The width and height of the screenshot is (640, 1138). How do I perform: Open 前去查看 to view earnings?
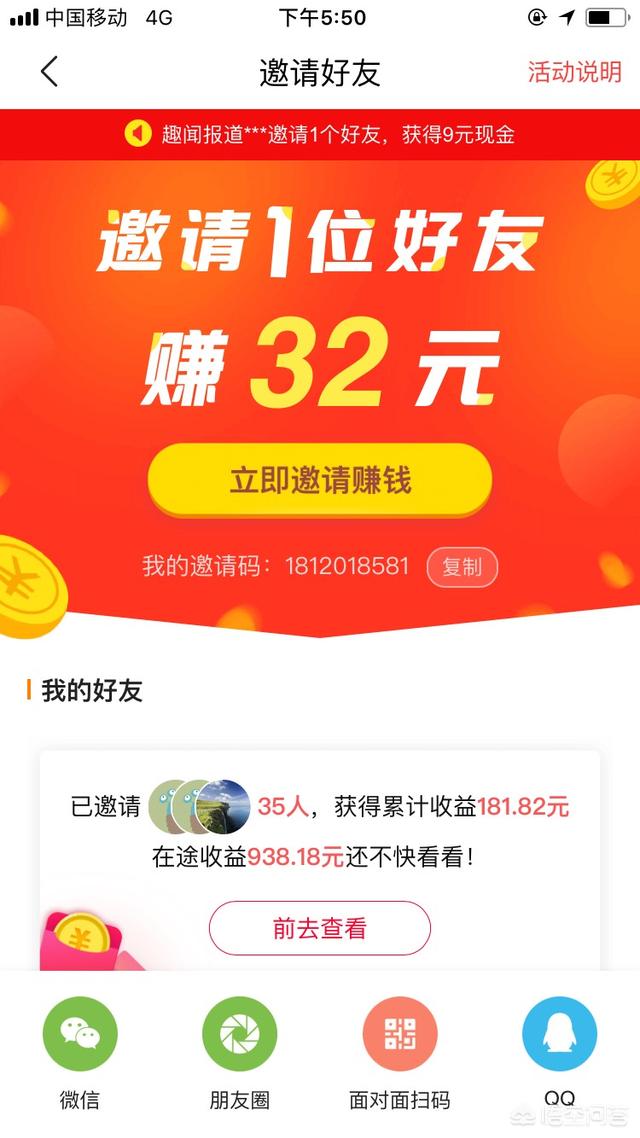point(320,928)
